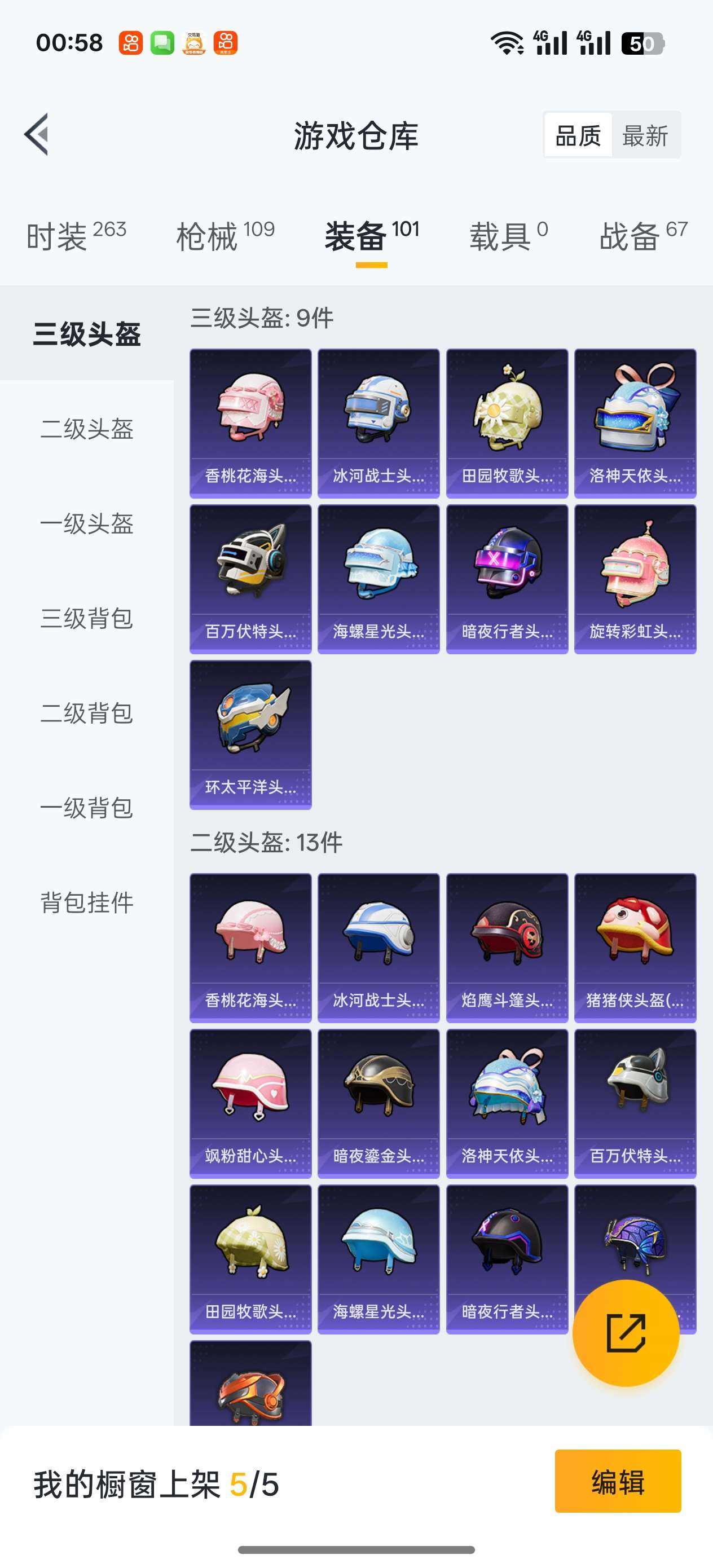Open the 旋转彩虹 helmet item
Screen dimensions: 713x1568
tap(635, 579)
